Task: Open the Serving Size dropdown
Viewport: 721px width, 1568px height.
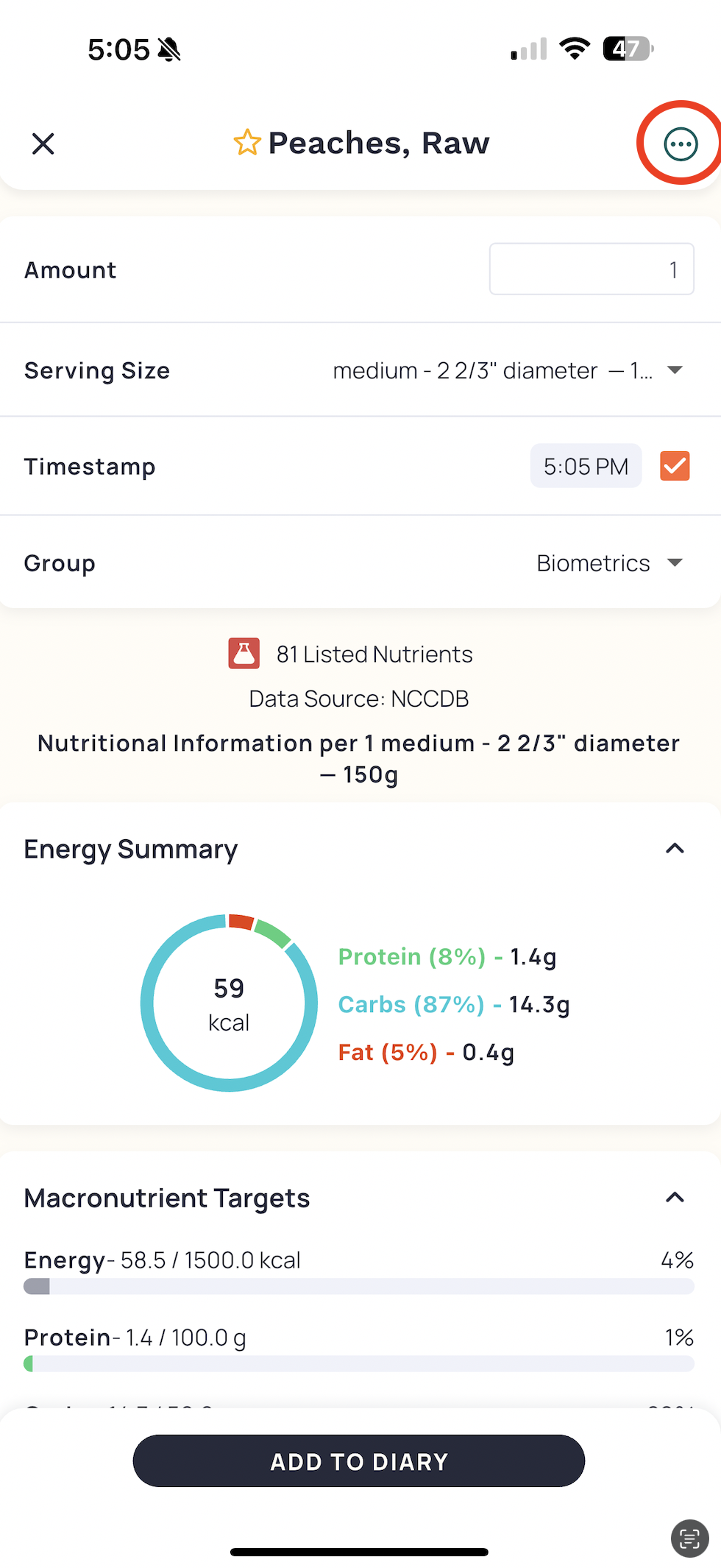Action: (508, 370)
